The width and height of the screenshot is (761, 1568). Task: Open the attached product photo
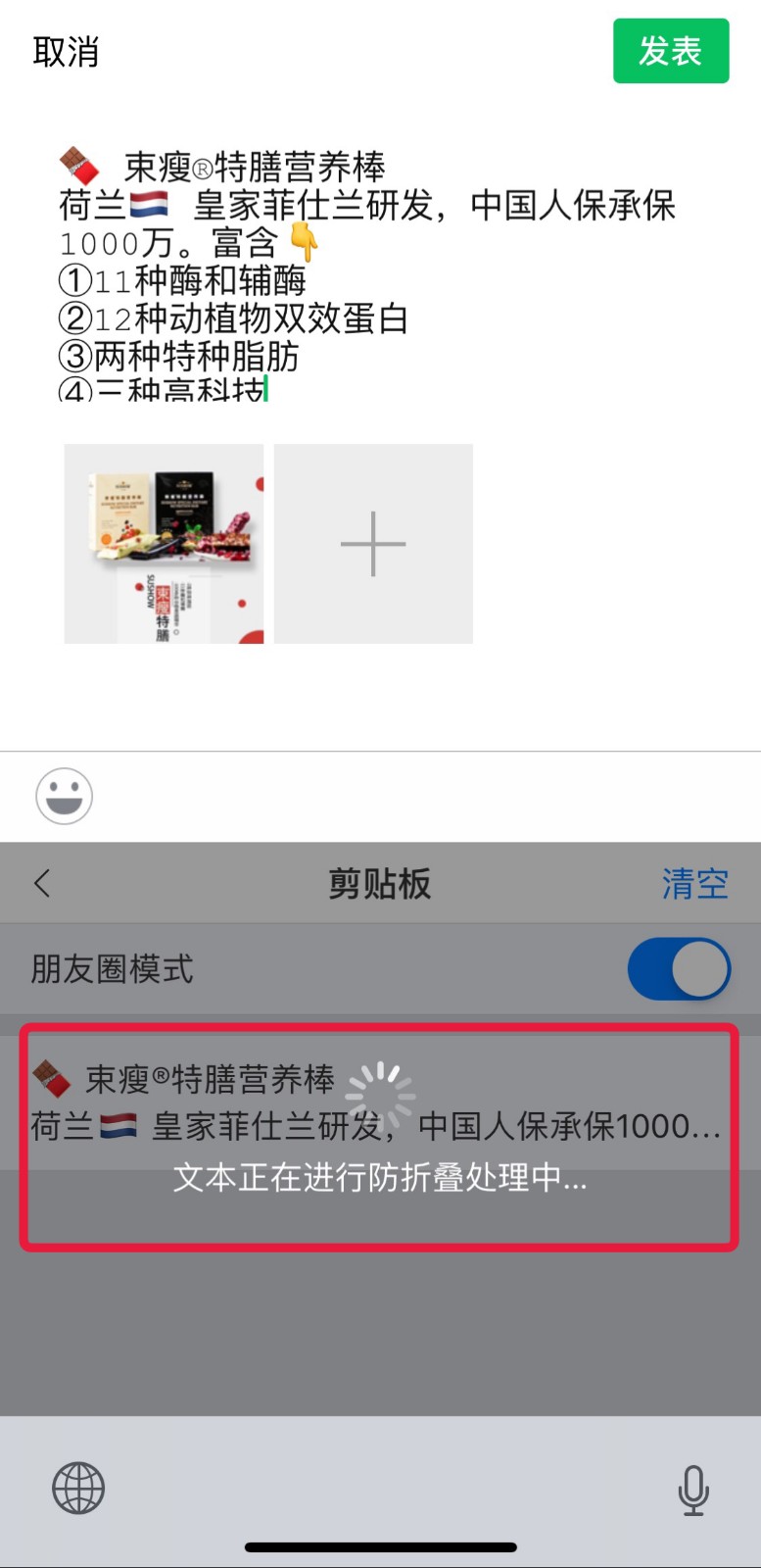pyautogui.click(x=164, y=544)
